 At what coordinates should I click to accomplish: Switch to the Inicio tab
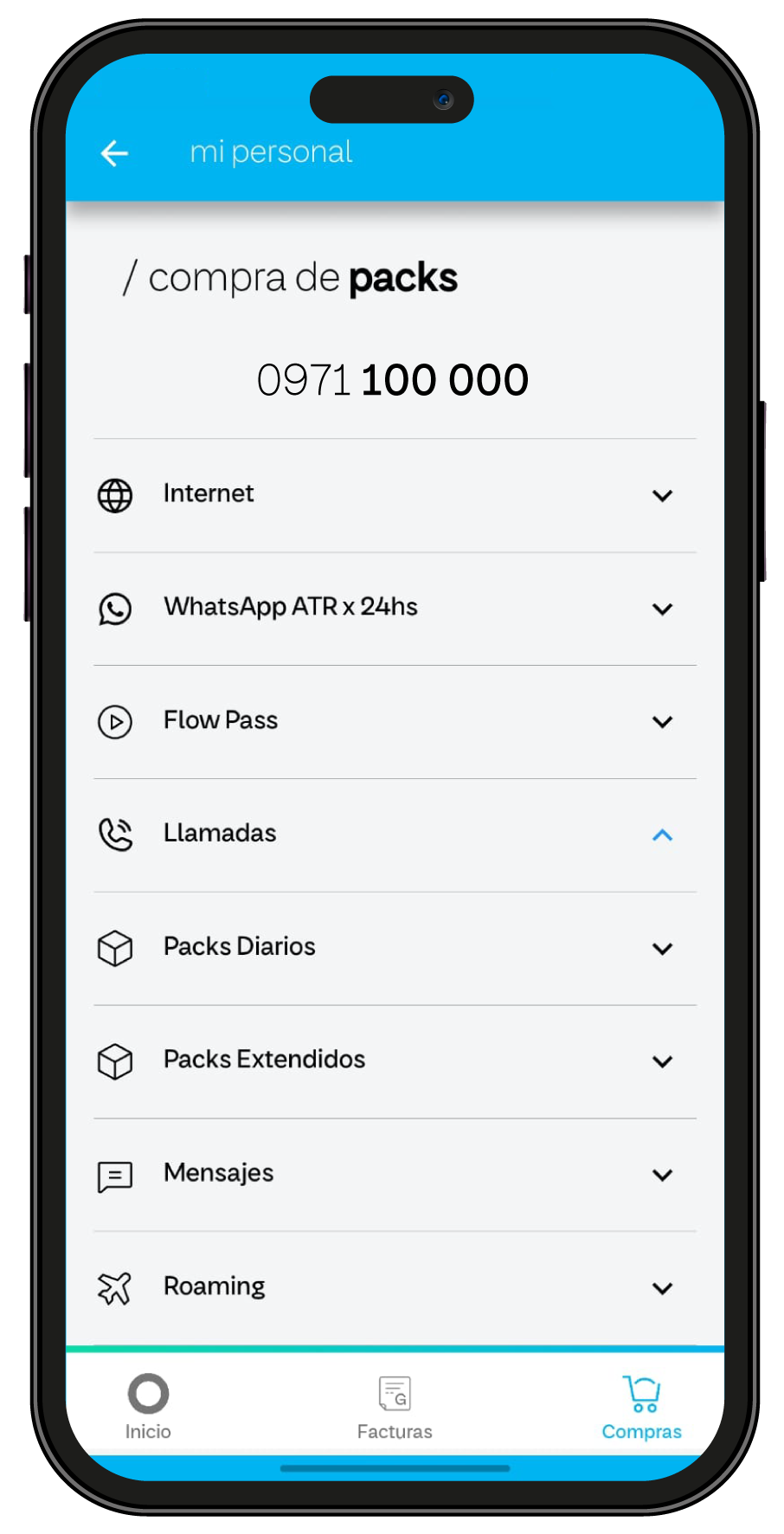click(x=148, y=1407)
